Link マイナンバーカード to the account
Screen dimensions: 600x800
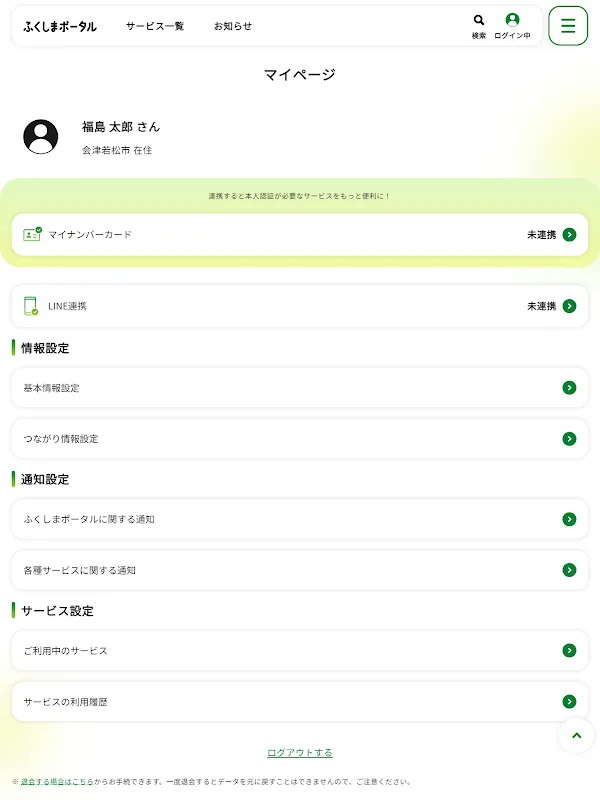tap(300, 235)
